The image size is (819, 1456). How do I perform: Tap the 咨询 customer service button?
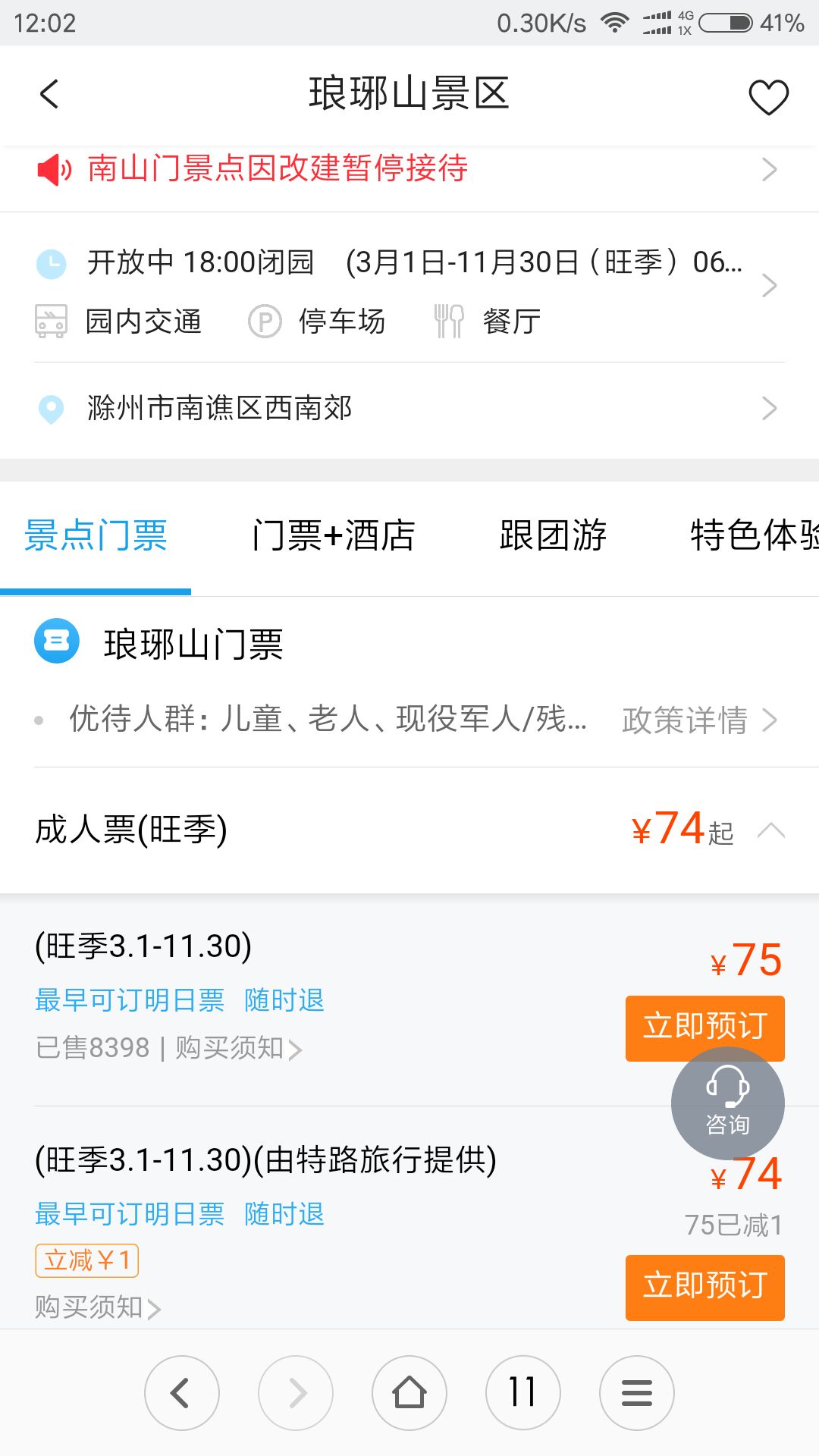tap(728, 1103)
